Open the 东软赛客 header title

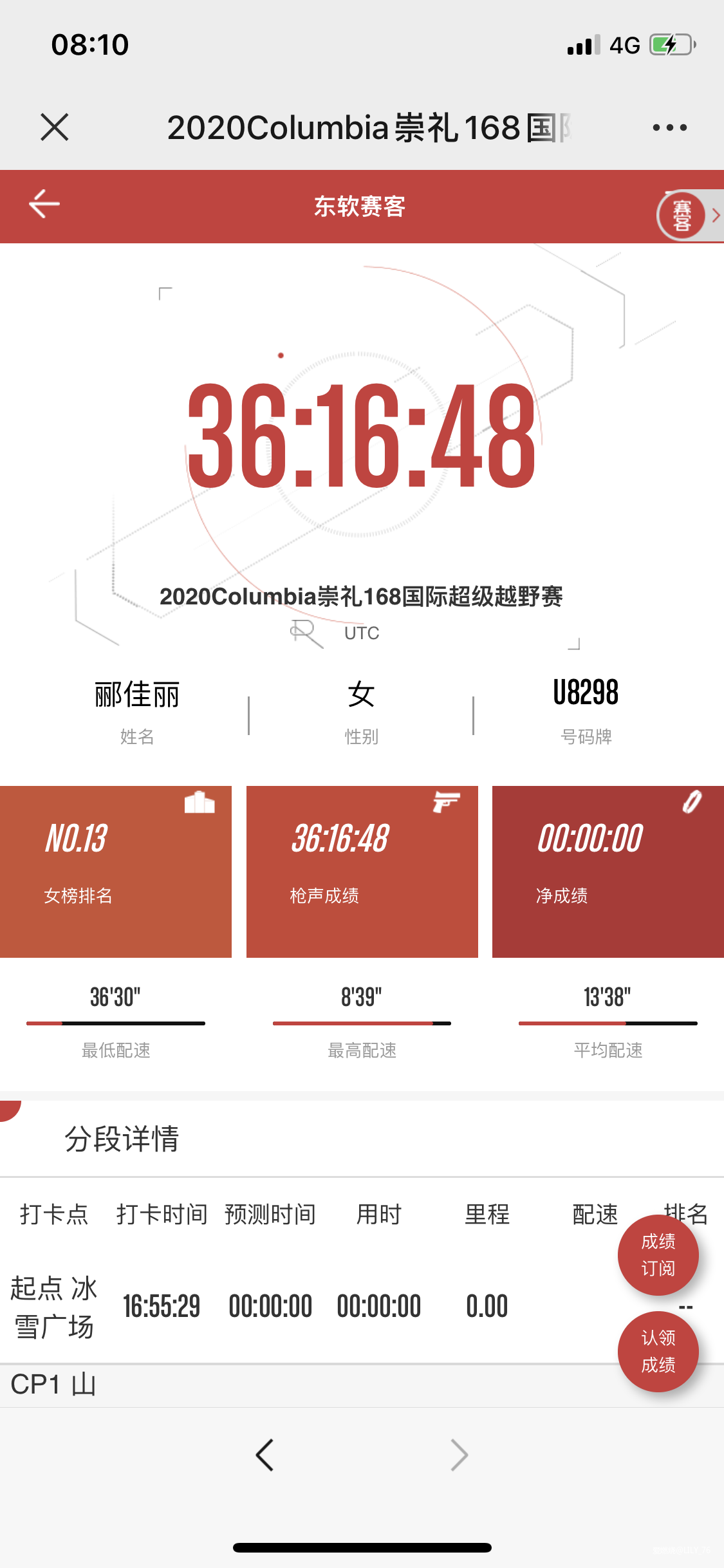click(x=362, y=207)
